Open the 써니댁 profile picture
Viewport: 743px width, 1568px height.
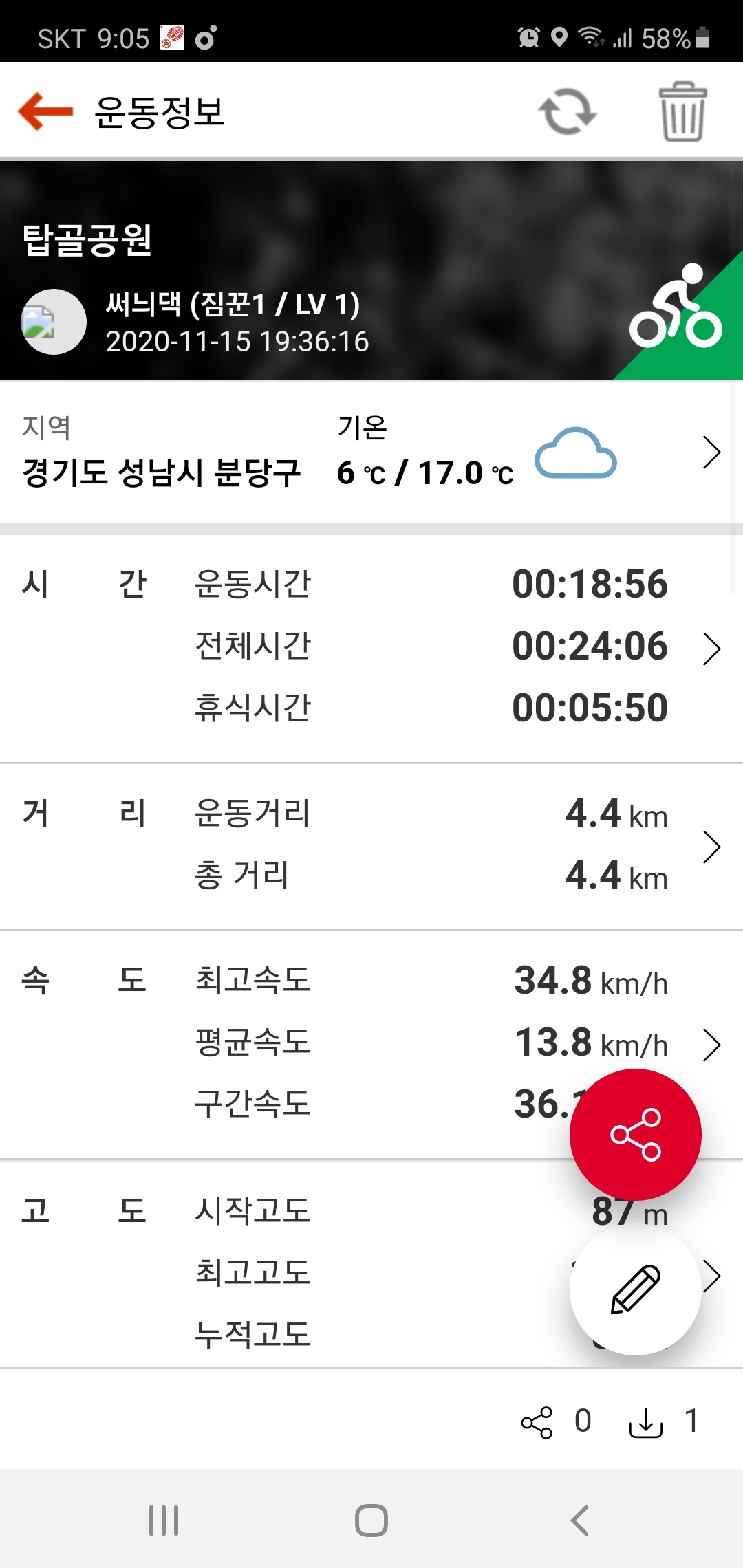click(x=54, y=322)
